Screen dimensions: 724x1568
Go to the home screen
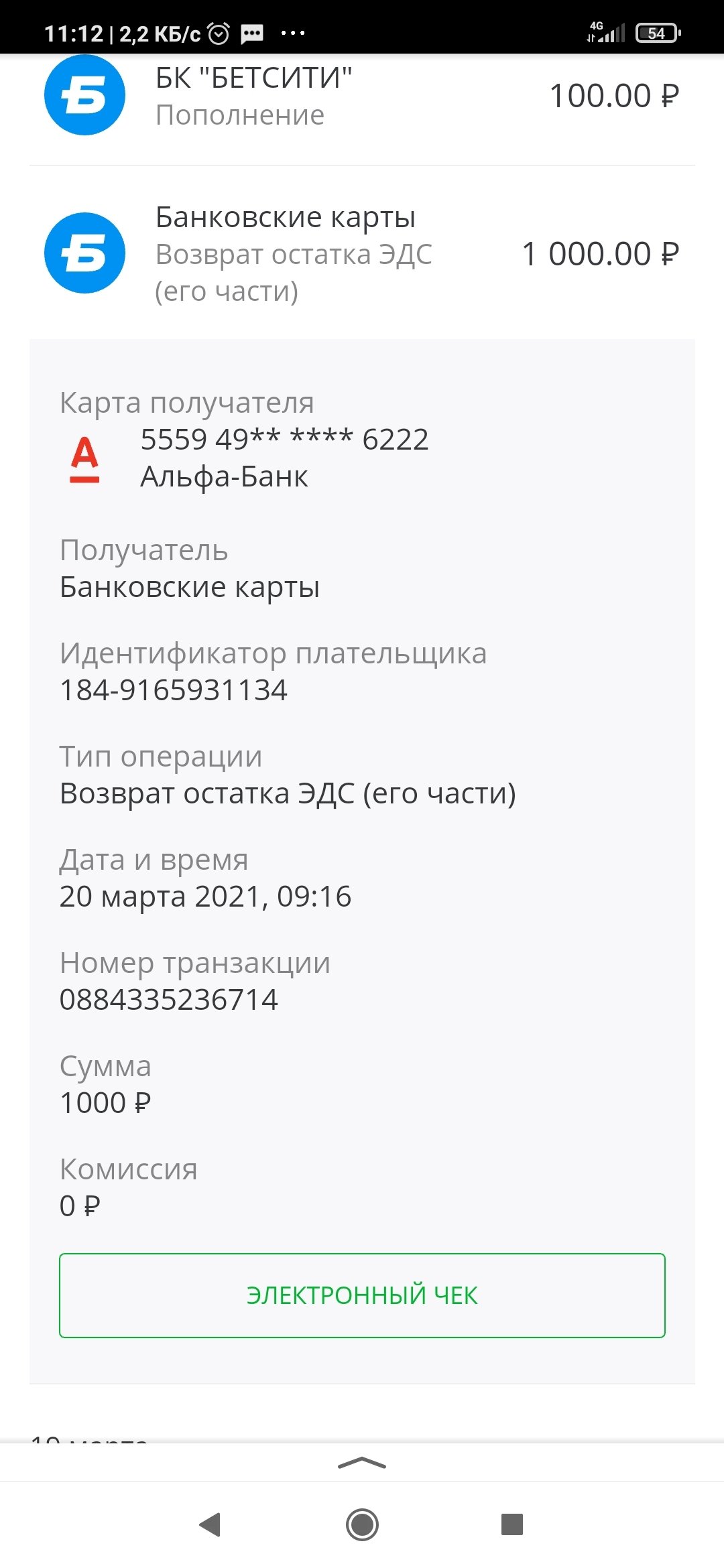coord(362,1524)
